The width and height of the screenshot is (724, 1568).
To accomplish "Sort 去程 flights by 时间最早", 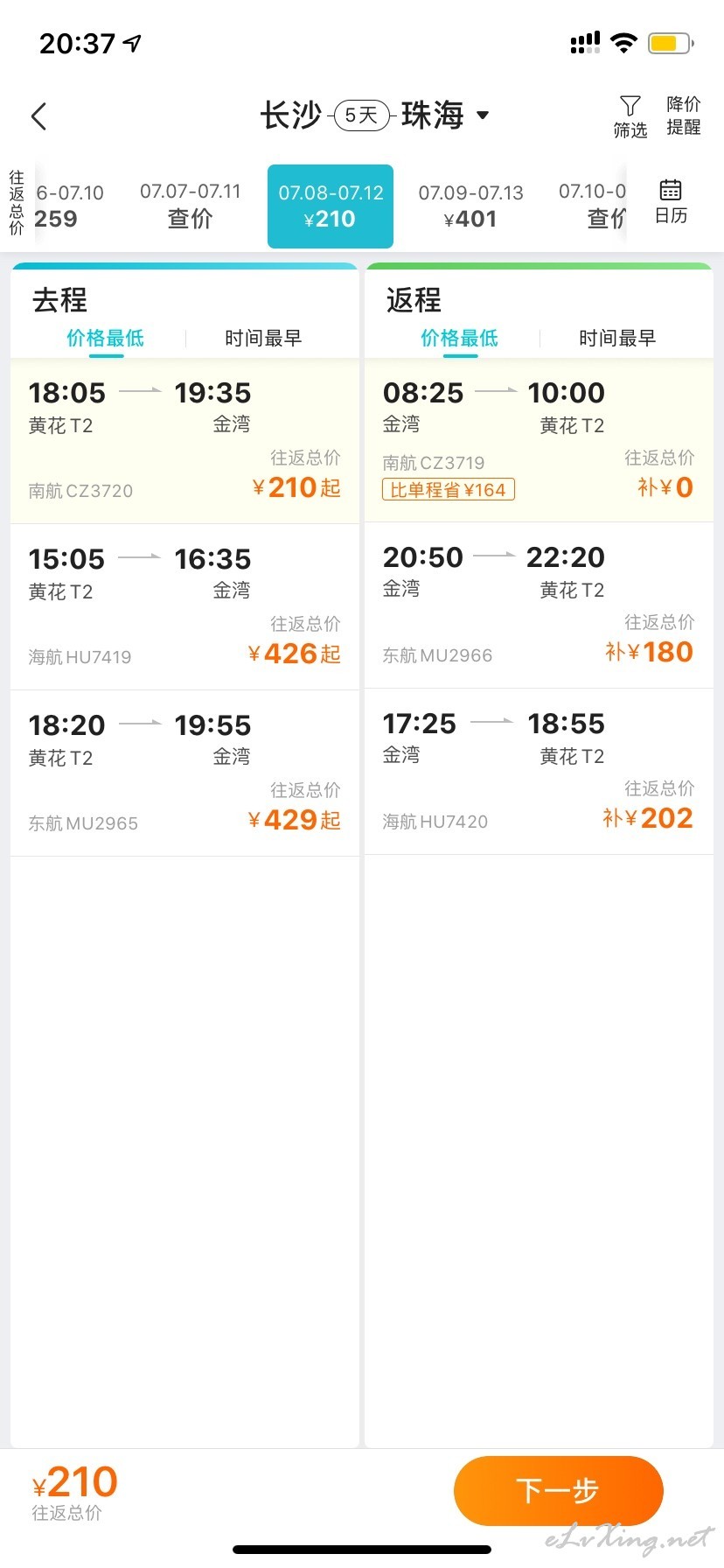I will tap(263, 339).
